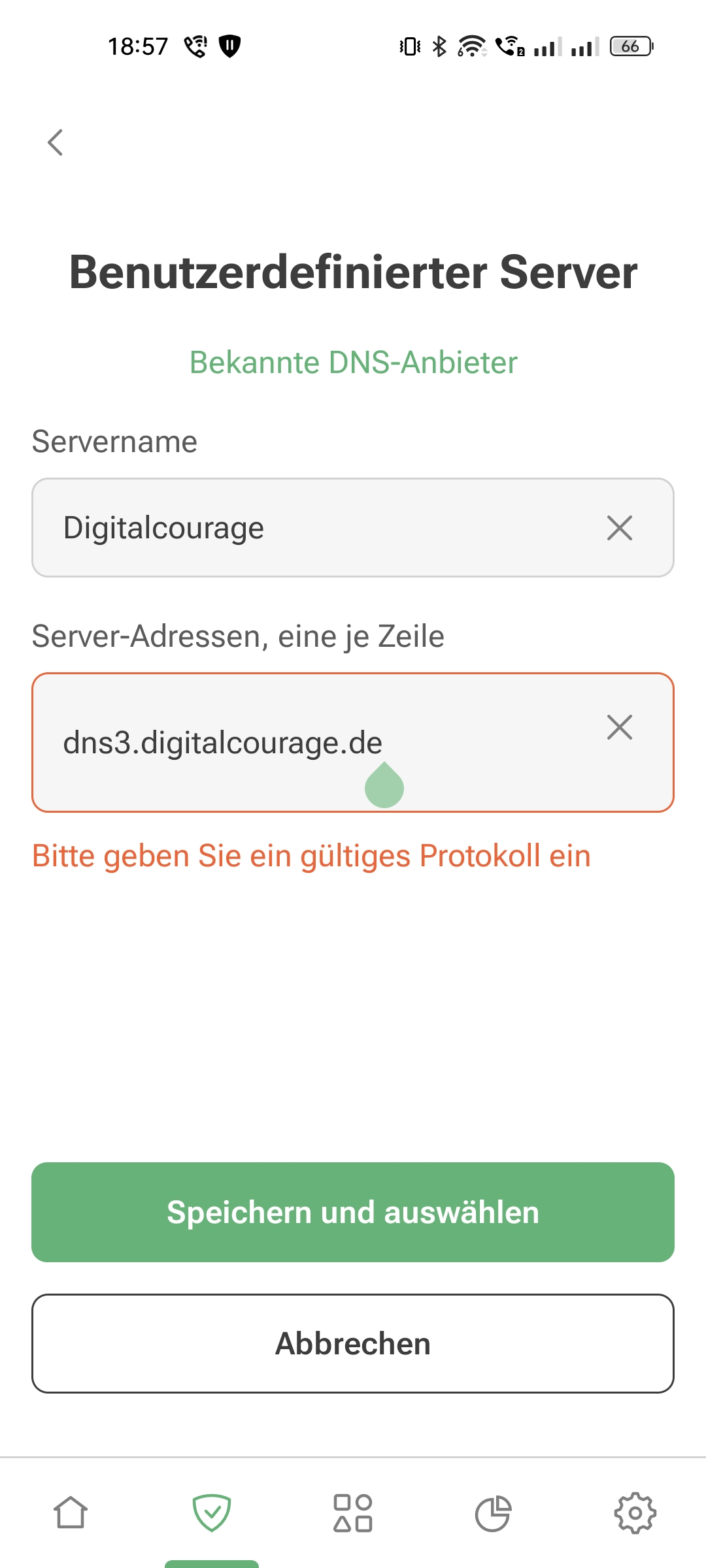The height and width of the screenshot is (1568, 706).
Task: Switch to the home tab
Action: click(x=71, y=1513)
